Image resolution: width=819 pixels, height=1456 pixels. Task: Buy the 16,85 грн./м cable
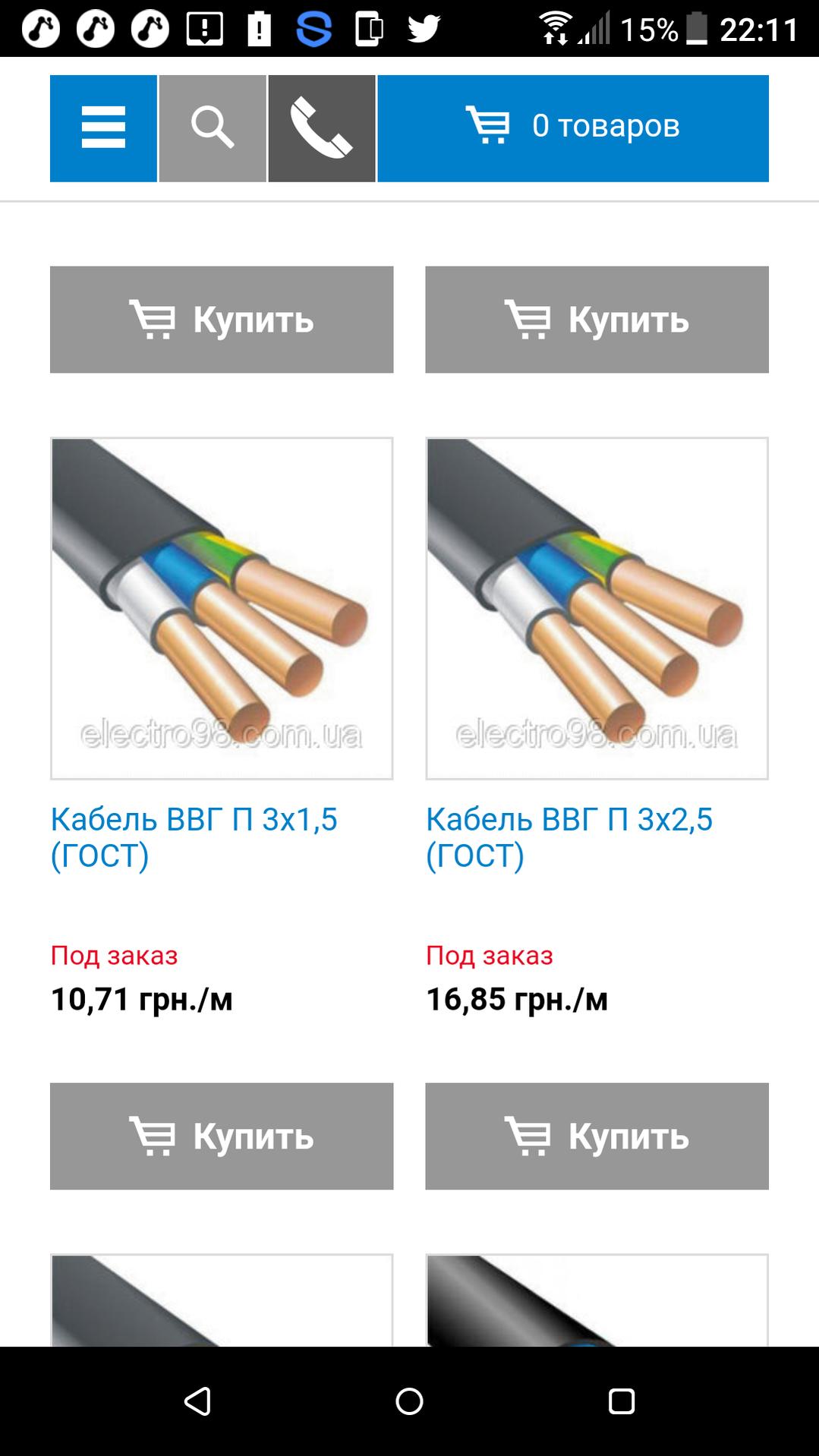pos(597,1136)
